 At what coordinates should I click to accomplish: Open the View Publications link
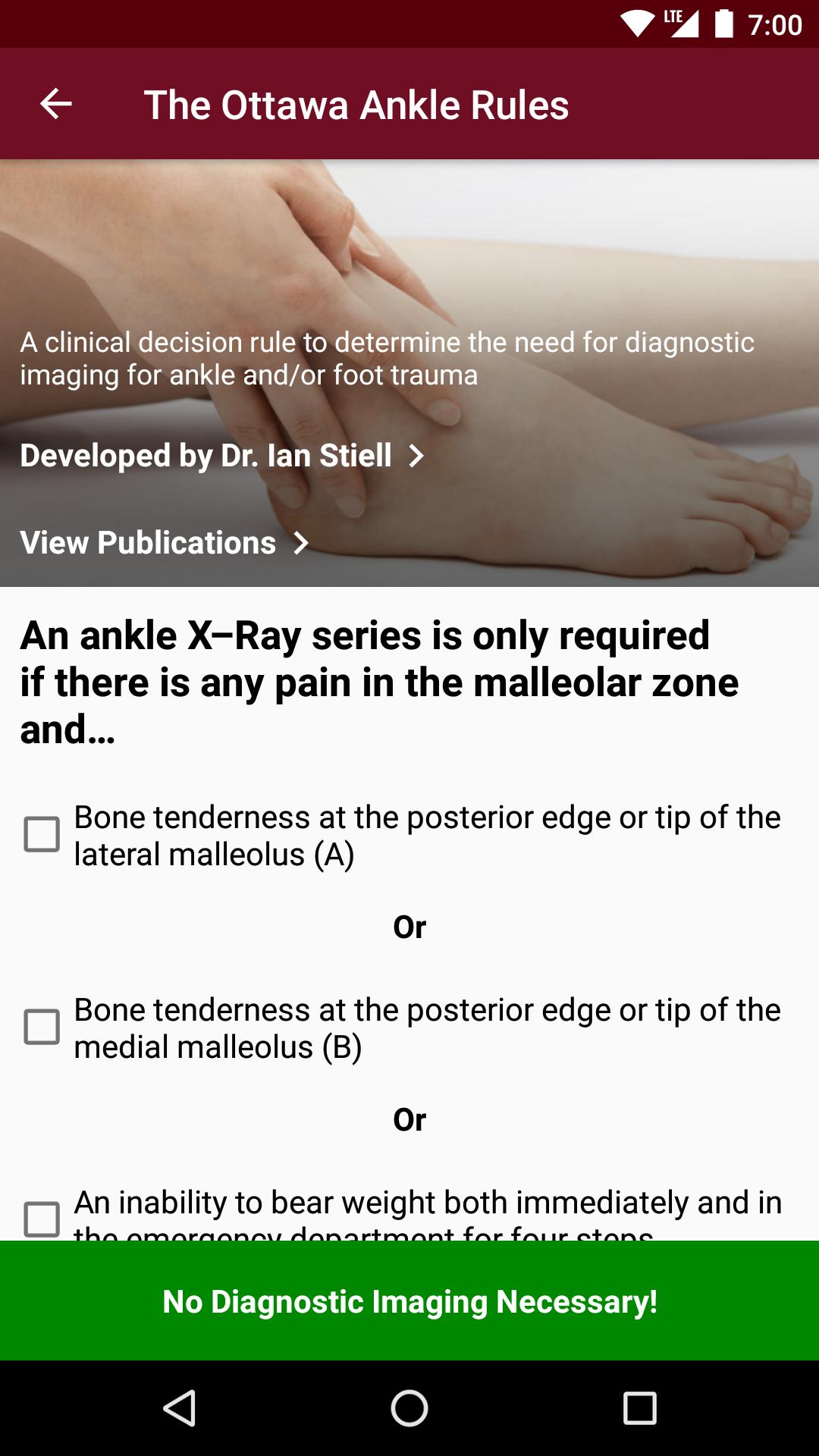[165, 543]
